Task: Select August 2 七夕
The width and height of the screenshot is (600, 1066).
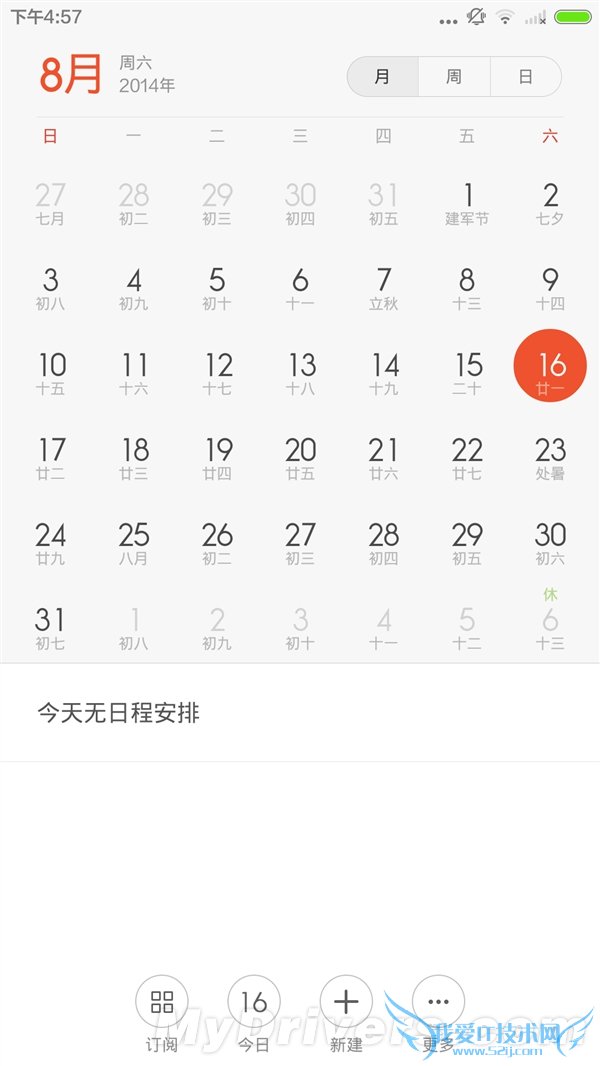Action: (x=550, y=203)
